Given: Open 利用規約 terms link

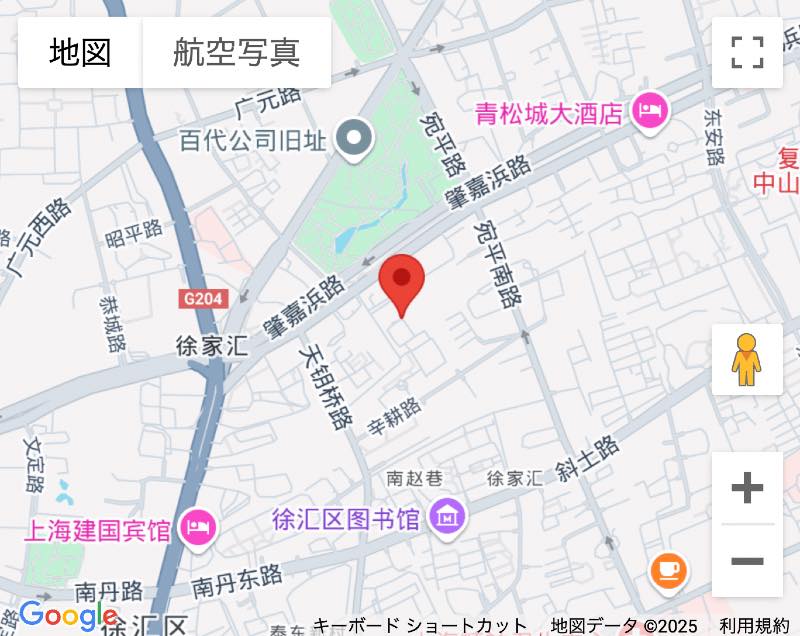Looking at the screenshot, I should click(754, 626).
